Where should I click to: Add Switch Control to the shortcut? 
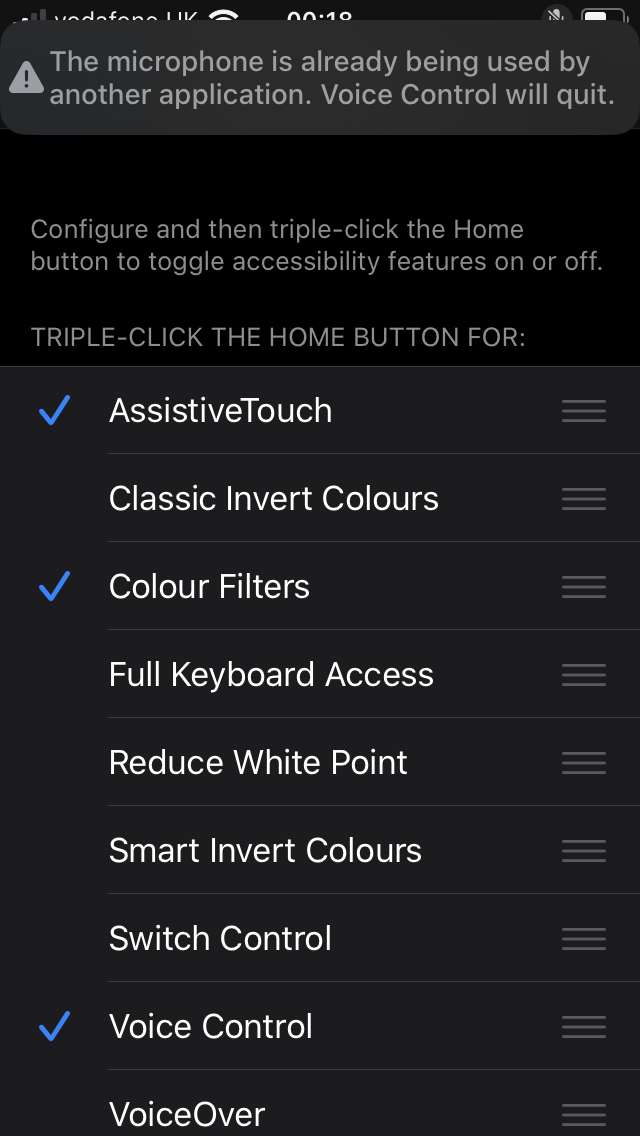coord(320,938)
